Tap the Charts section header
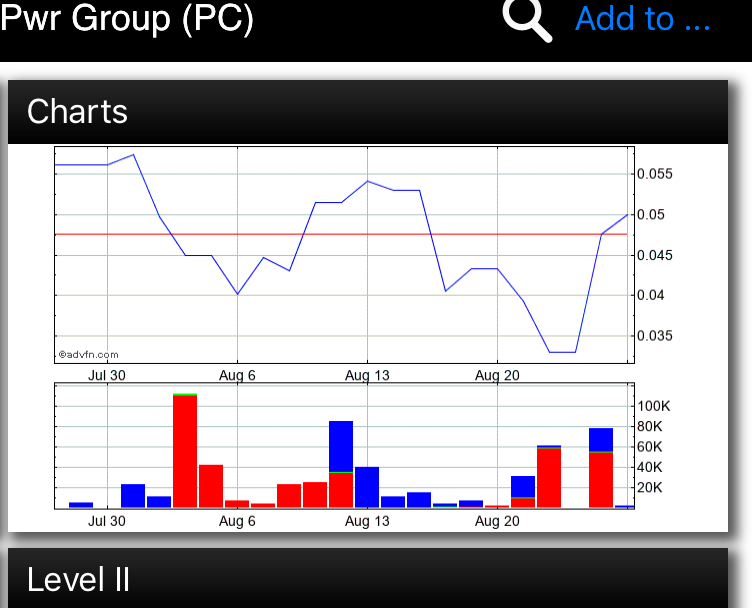Screen dimensions: 752x608 pyautogui.click(x=367, y=111)
